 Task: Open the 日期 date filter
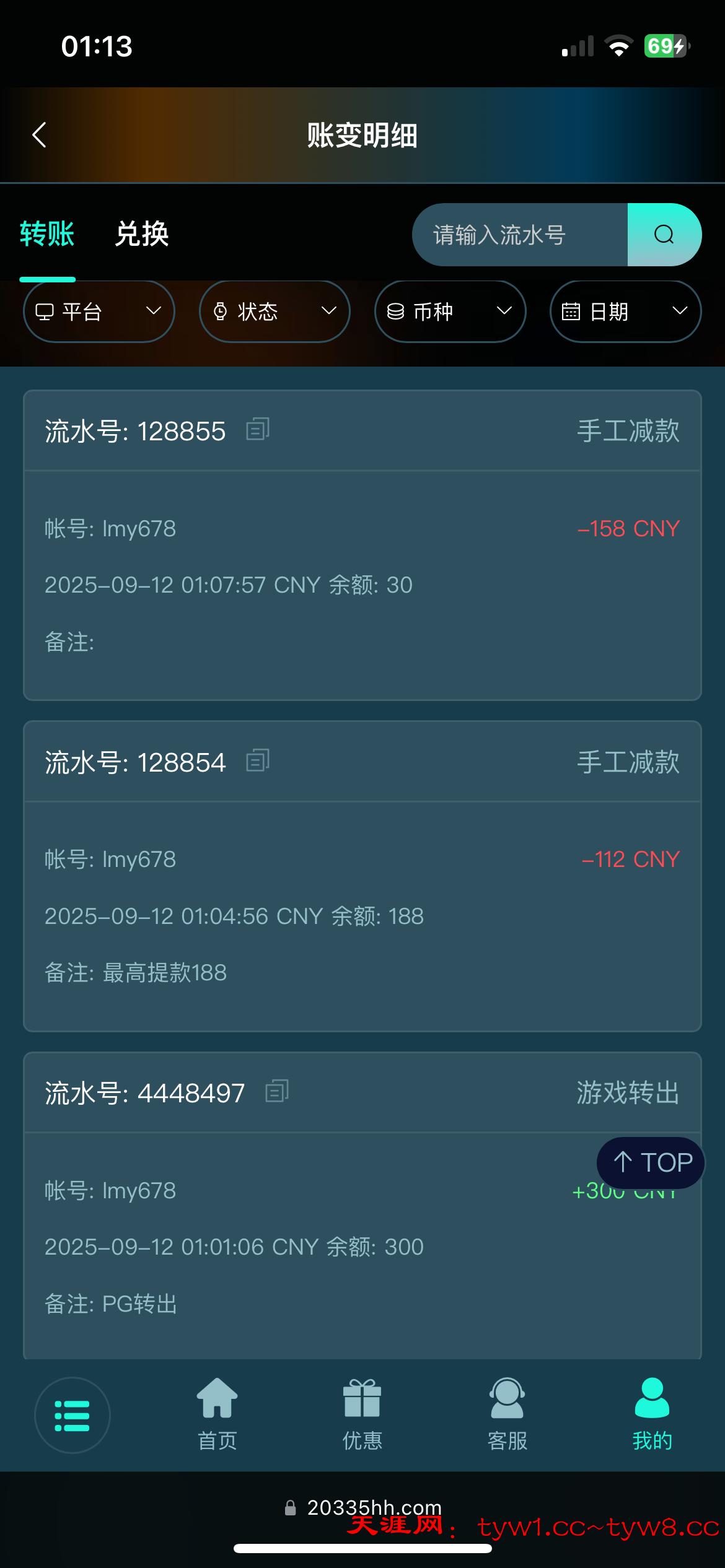pos(625,311)
